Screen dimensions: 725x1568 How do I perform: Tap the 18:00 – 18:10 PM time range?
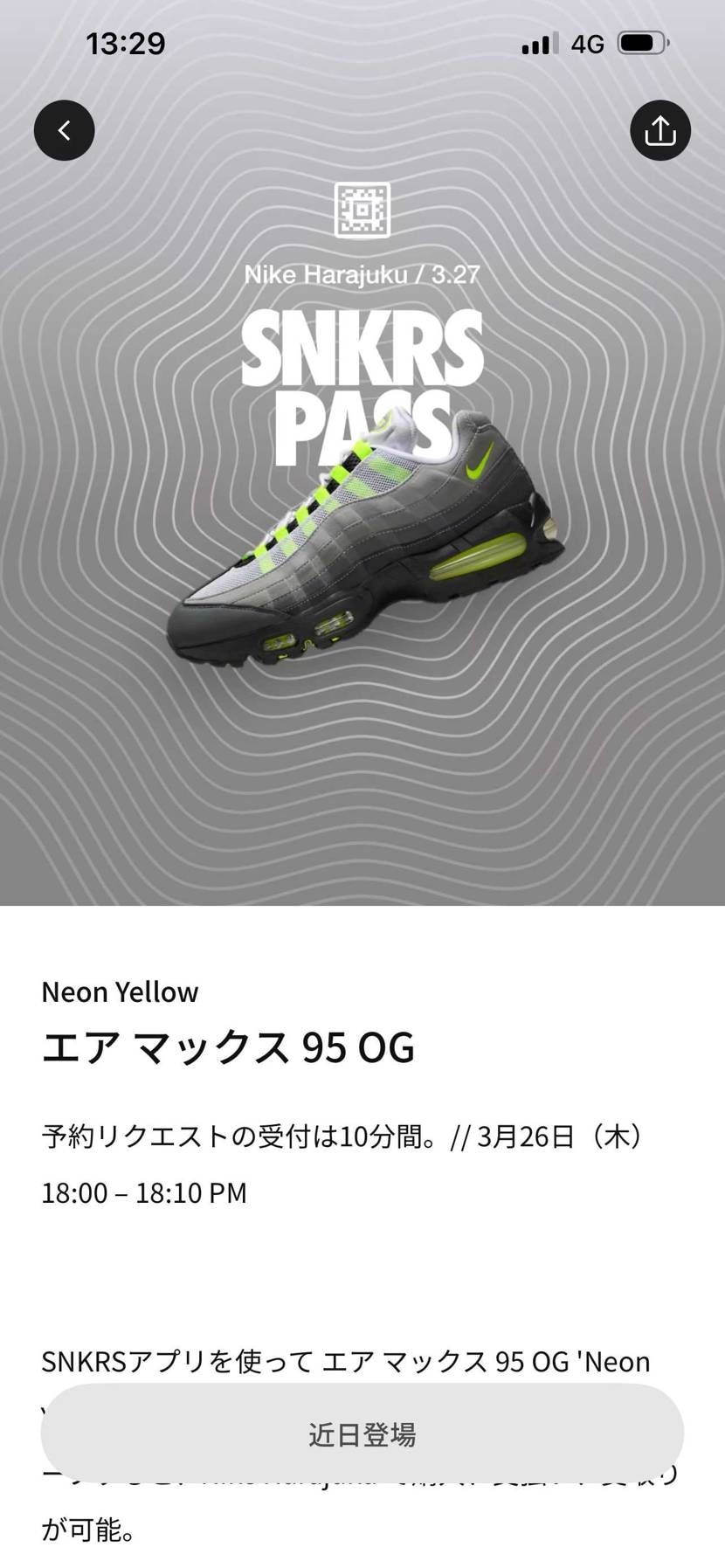click(144, 1192)
